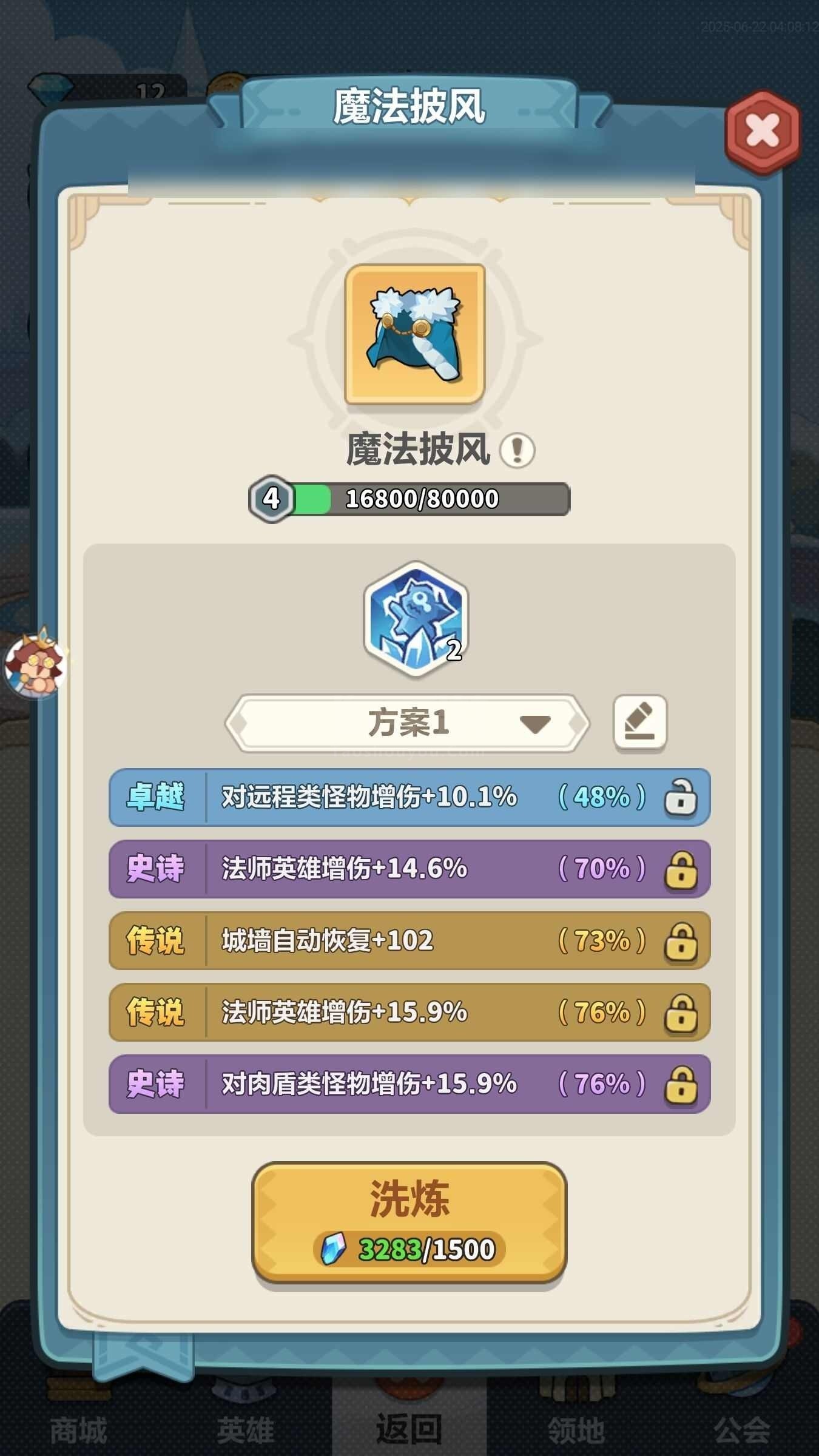Unlock the 史诗 法师英雄增伤+14.6% attribute

coord(681,869)
